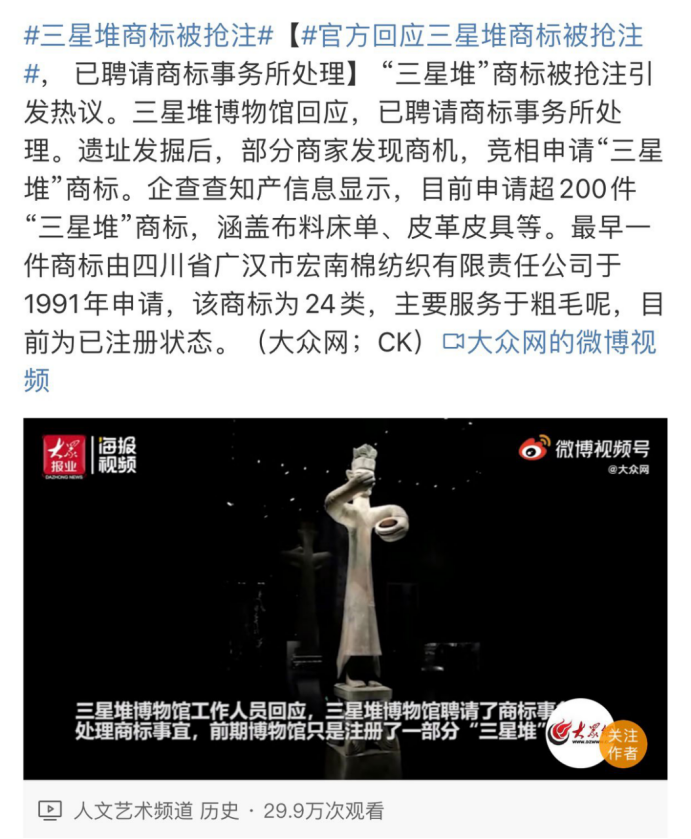Open the #官方回应三星堆商标被抢注# topic link

(x=470, y=37)
